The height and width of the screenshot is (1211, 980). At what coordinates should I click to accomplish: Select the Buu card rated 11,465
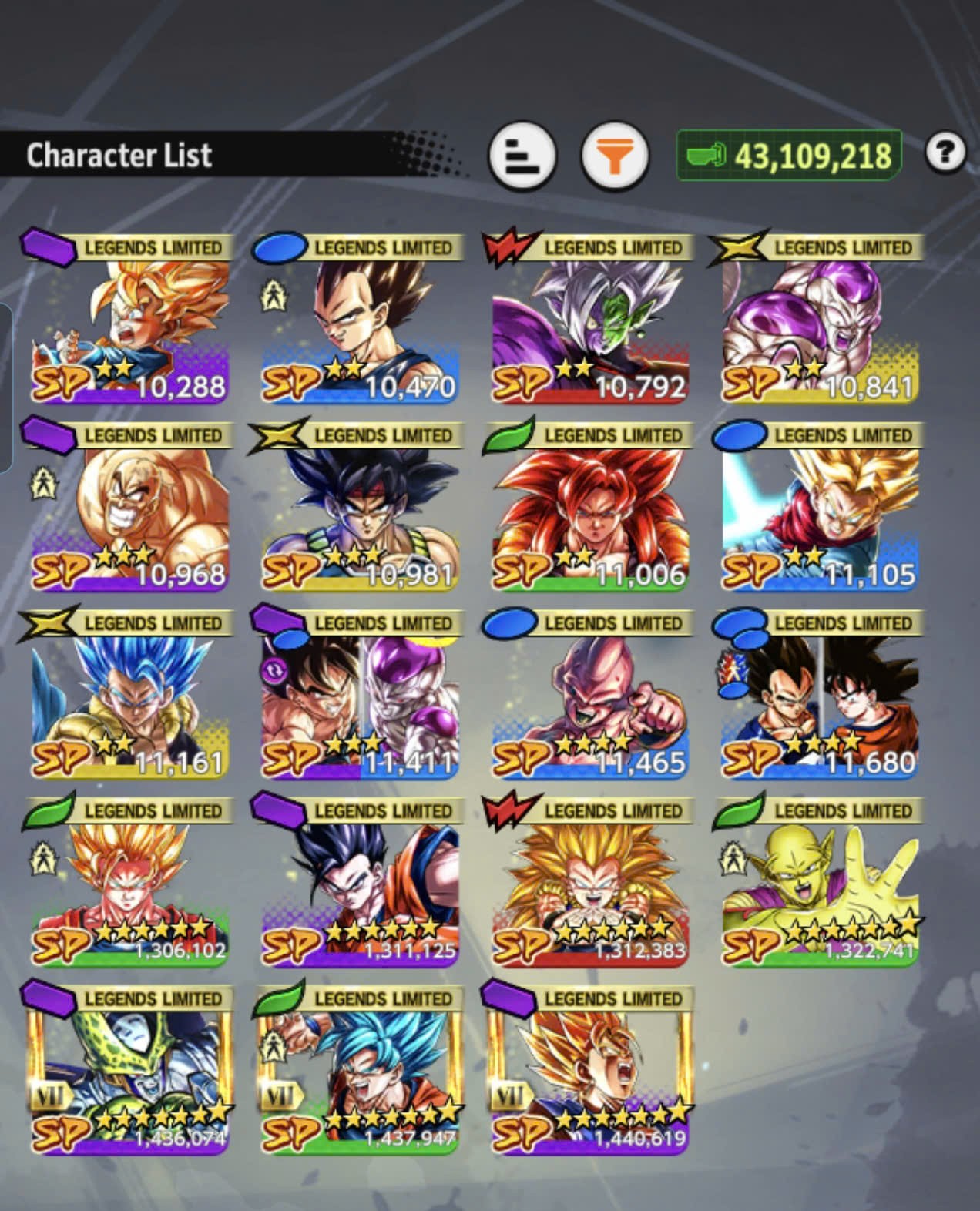click(589, 693)
